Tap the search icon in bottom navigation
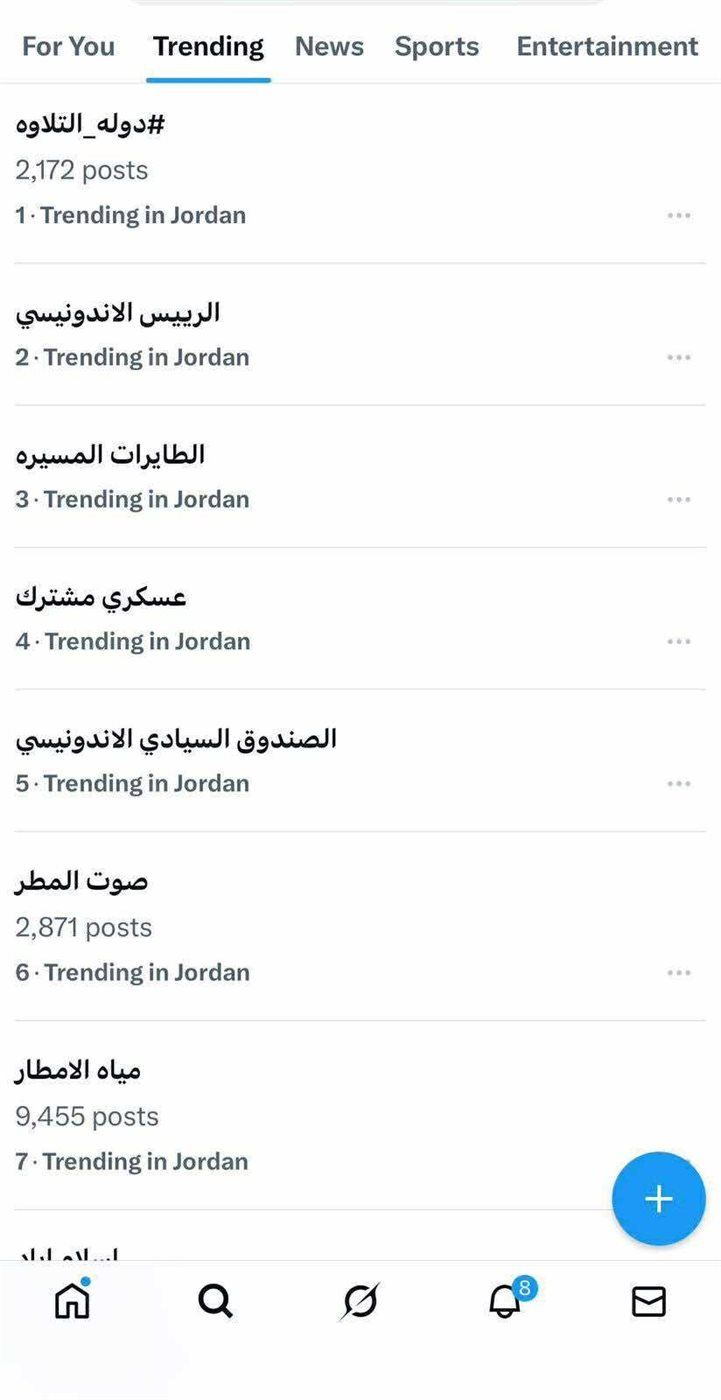 pyautogui.click(x=215, y=1301)
